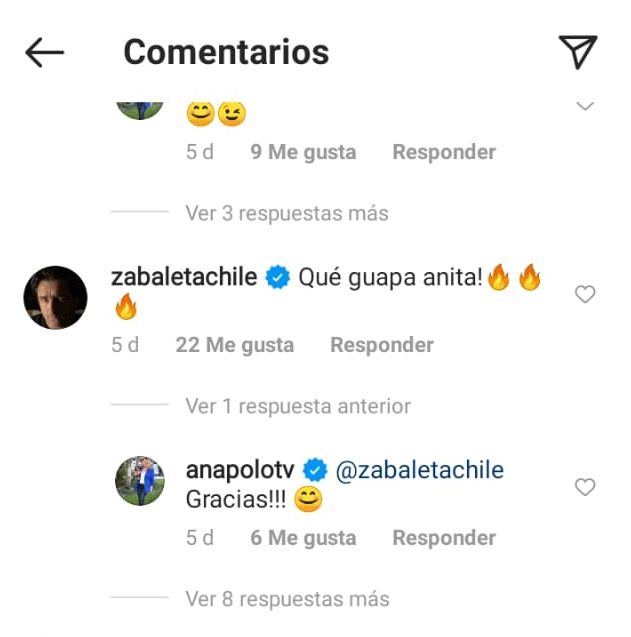
Task: Show Ver 1 respuesta anterior
Action: pos(298,406)
